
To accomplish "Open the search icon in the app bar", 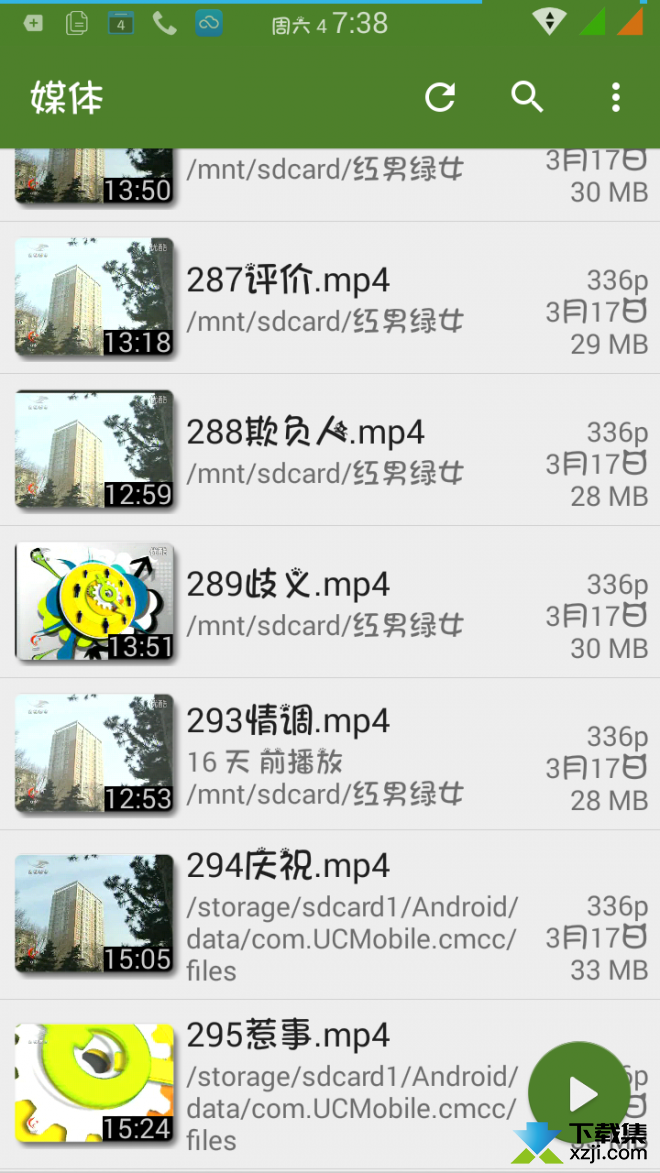I will tap(527, 97).
